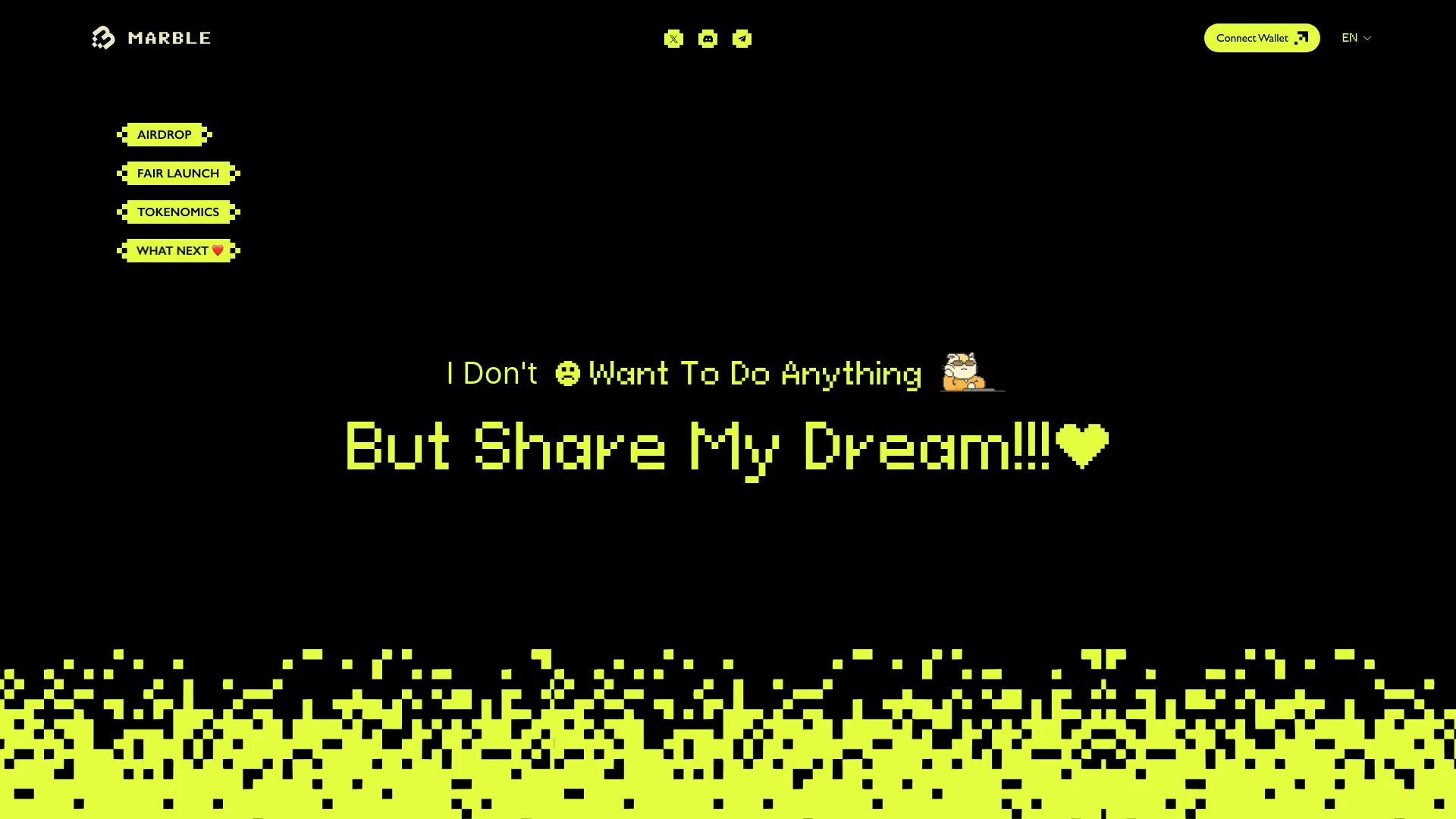The image size is (1456, 819).
Task: View the Tokenomics section
Action: coord(178,212)
